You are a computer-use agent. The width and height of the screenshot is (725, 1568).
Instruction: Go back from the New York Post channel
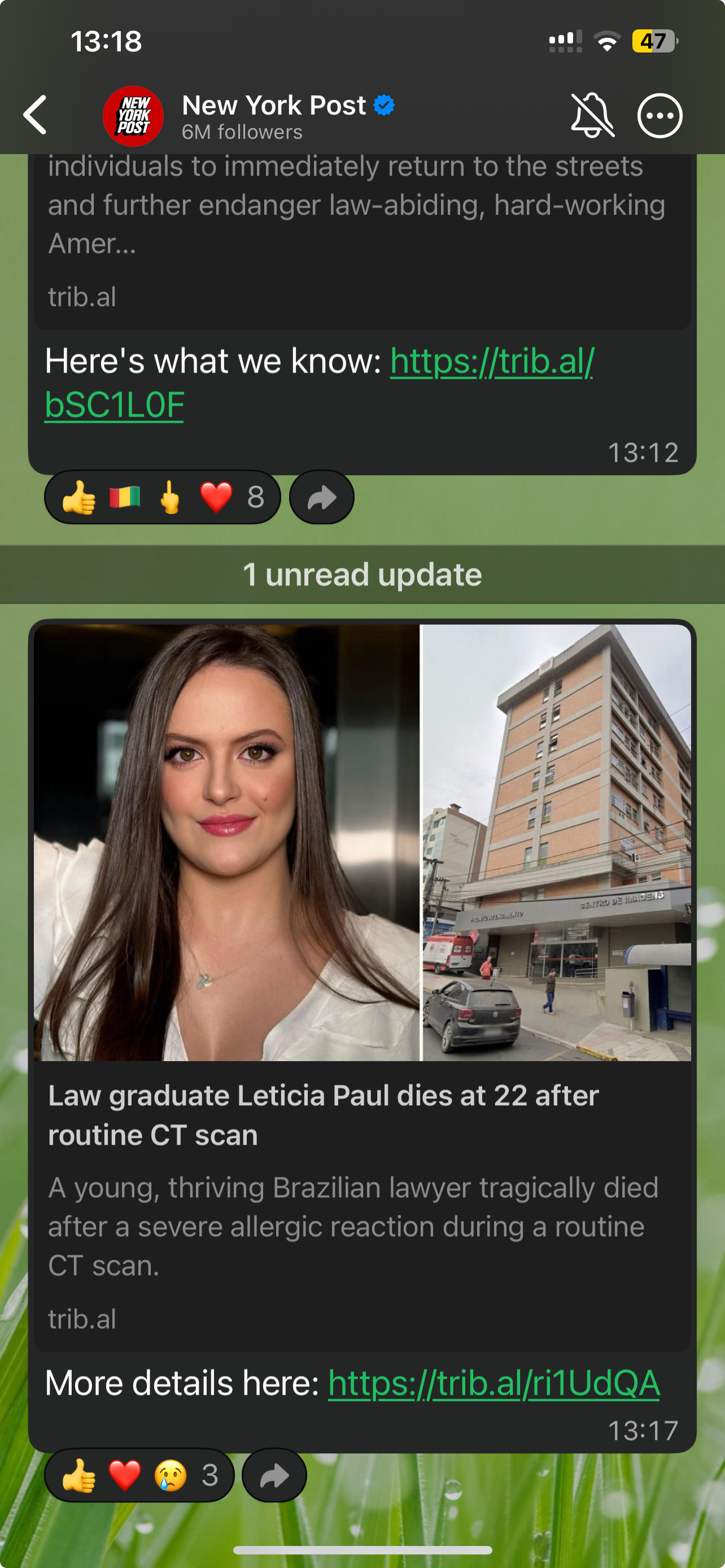36,115
